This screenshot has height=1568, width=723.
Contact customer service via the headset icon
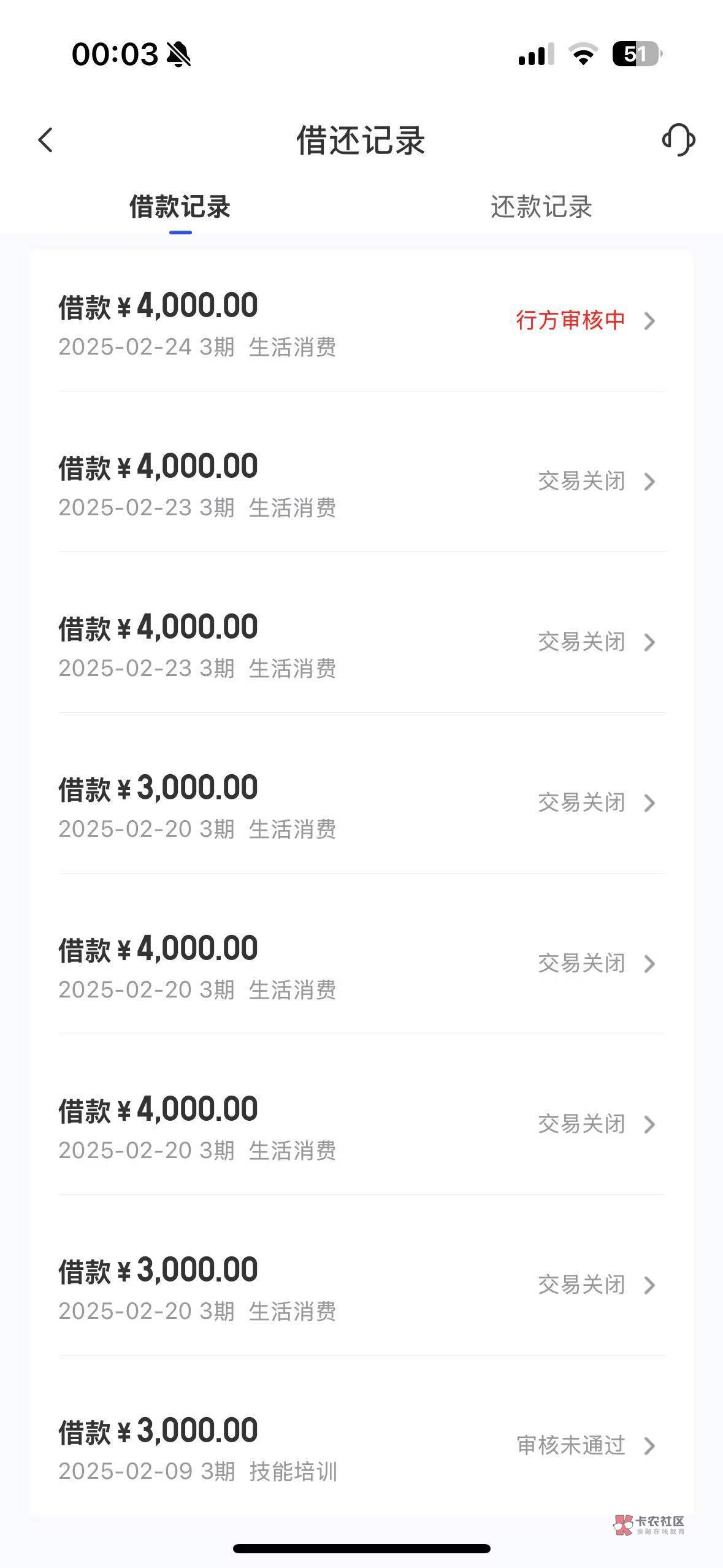(x=678, y=140)
